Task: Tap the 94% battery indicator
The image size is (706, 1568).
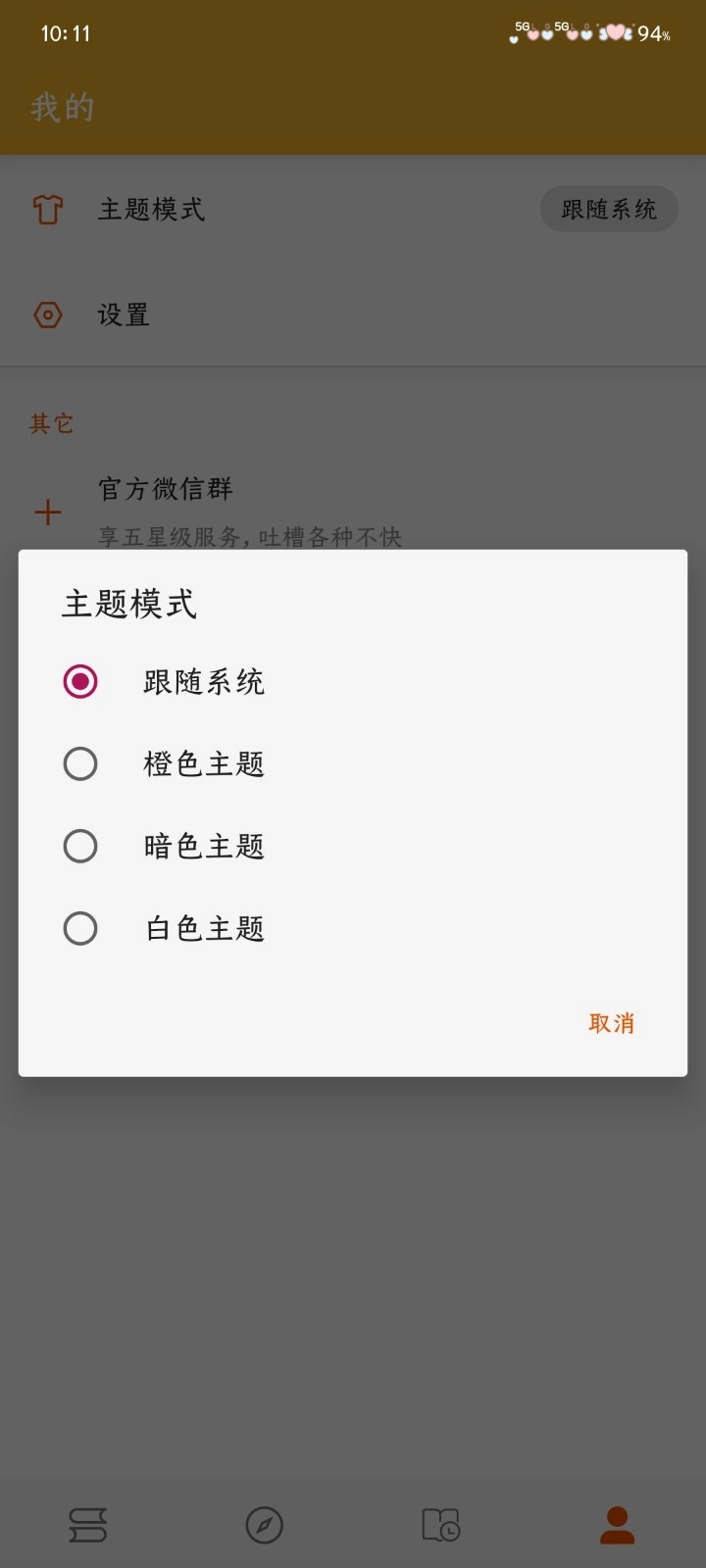Action: point(651,33)
